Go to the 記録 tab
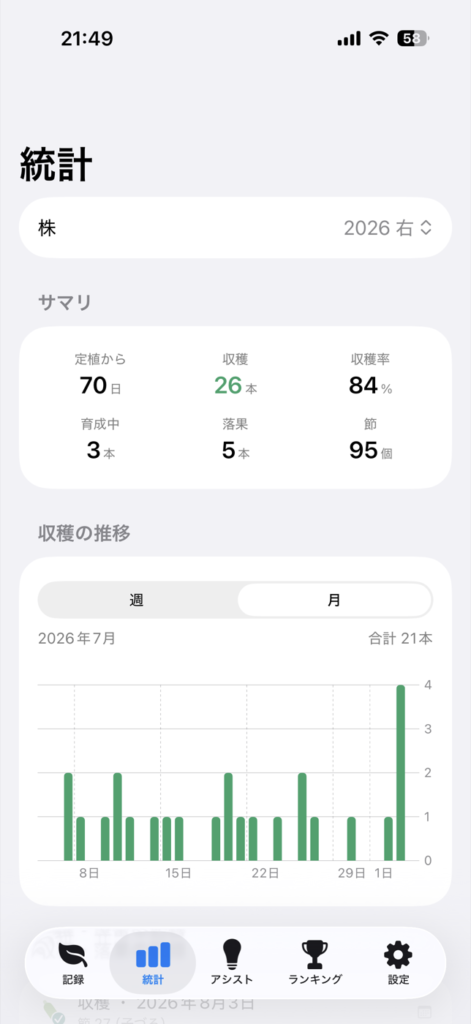Screen dimensions: 471x1024 click(x=72, y=963)
